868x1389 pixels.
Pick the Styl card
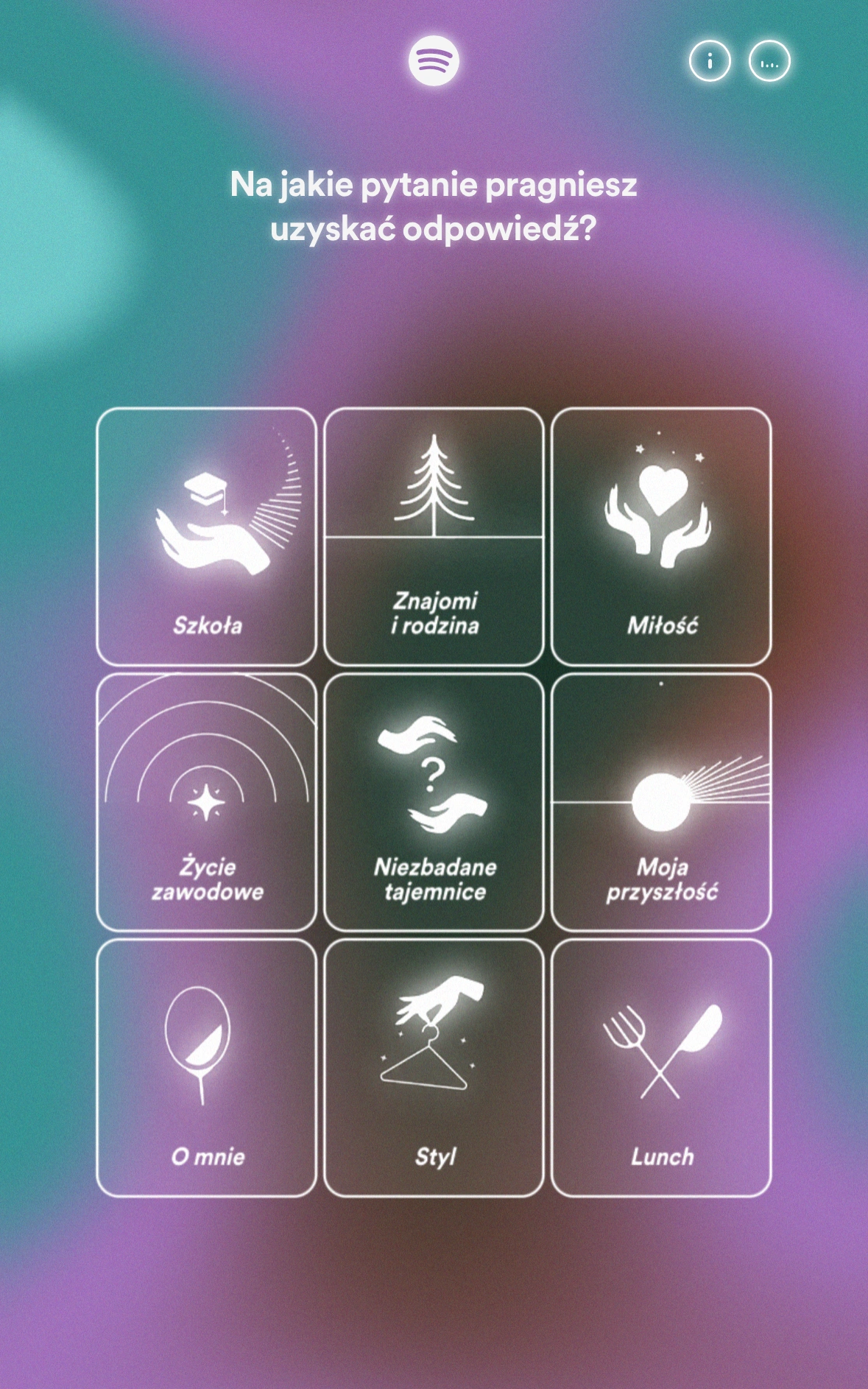(x=434, y=1068)
